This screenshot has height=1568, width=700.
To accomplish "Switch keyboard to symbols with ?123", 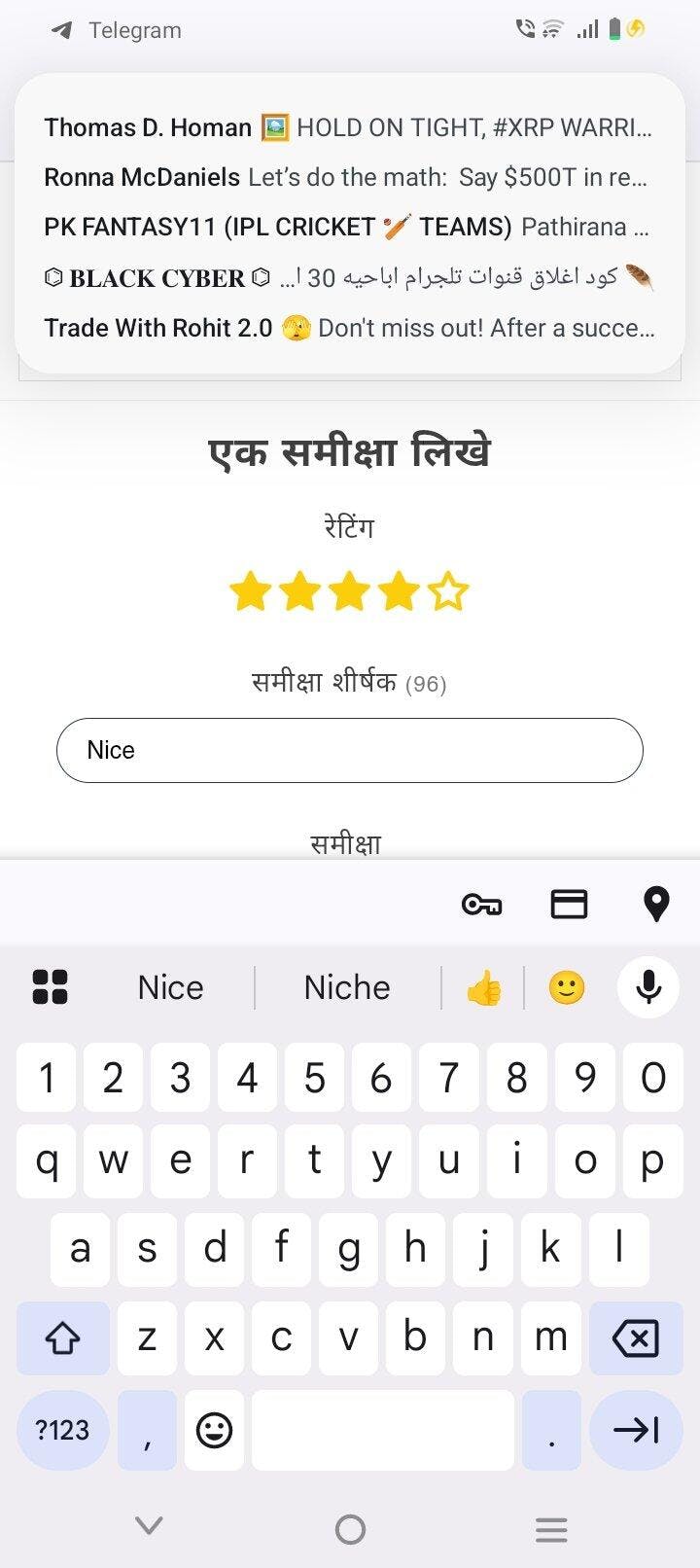I will click(x=62, y=1430).
